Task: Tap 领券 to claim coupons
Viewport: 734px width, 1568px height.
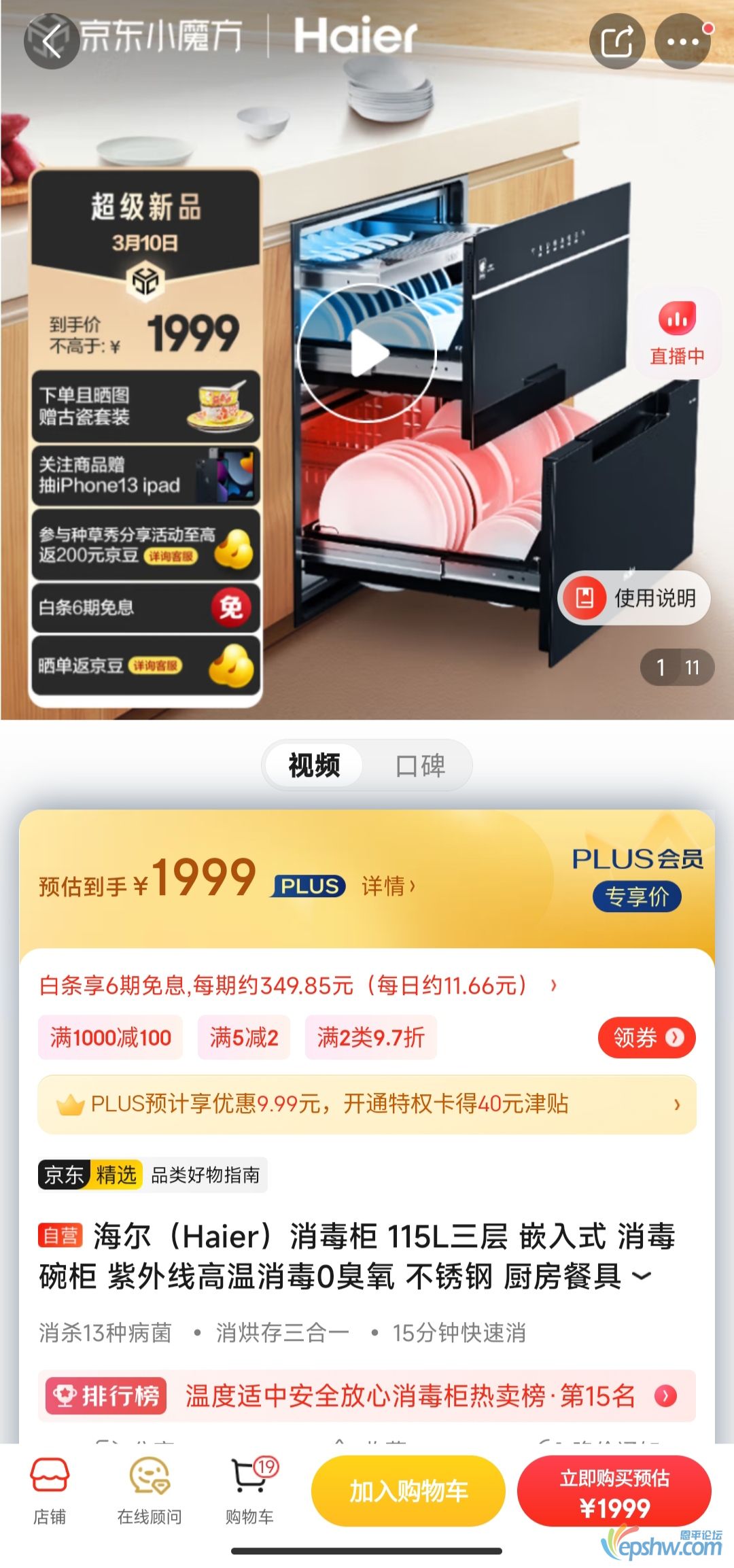Action: click(x=646, y=1037)
